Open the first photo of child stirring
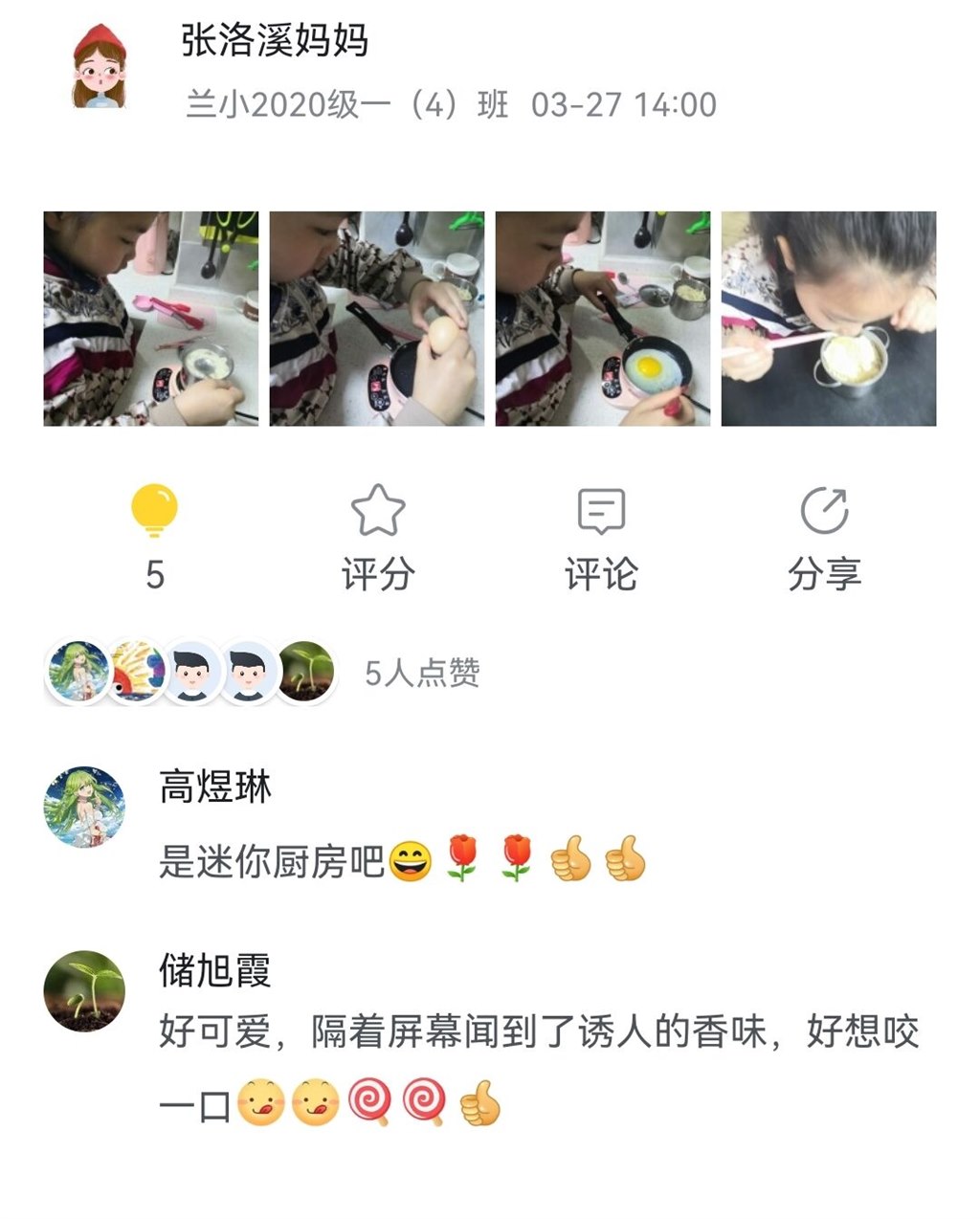Viewport: 980px width, 1219px height. click(151, 319)
